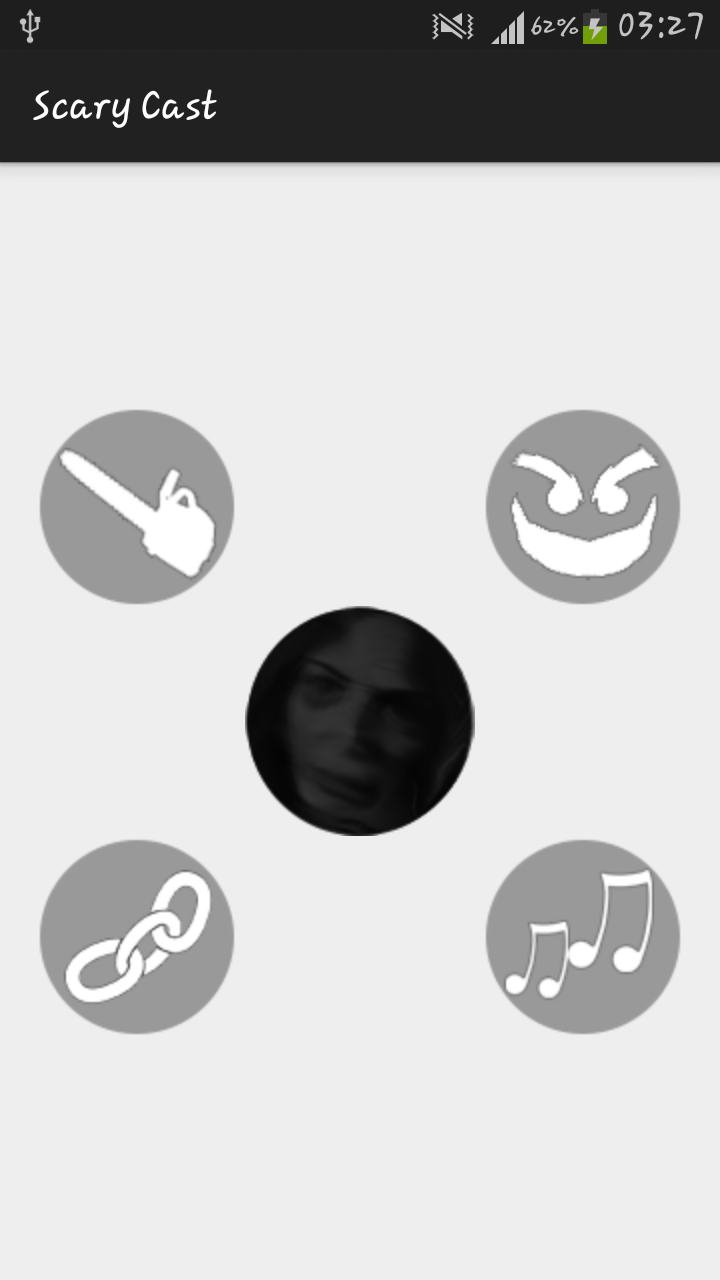Play the rattling chains sound

137,937
